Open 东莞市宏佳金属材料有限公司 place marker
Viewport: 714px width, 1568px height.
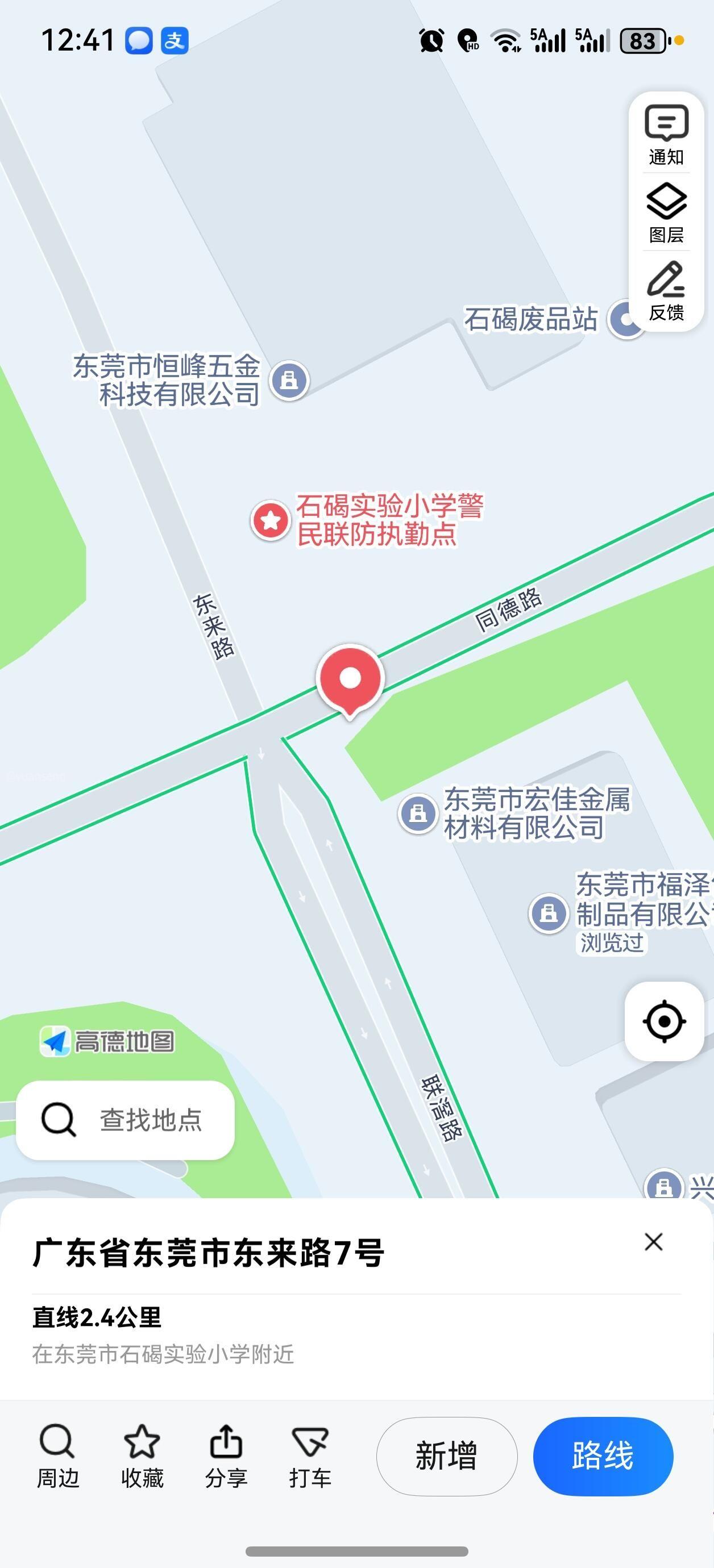(418, 813)
